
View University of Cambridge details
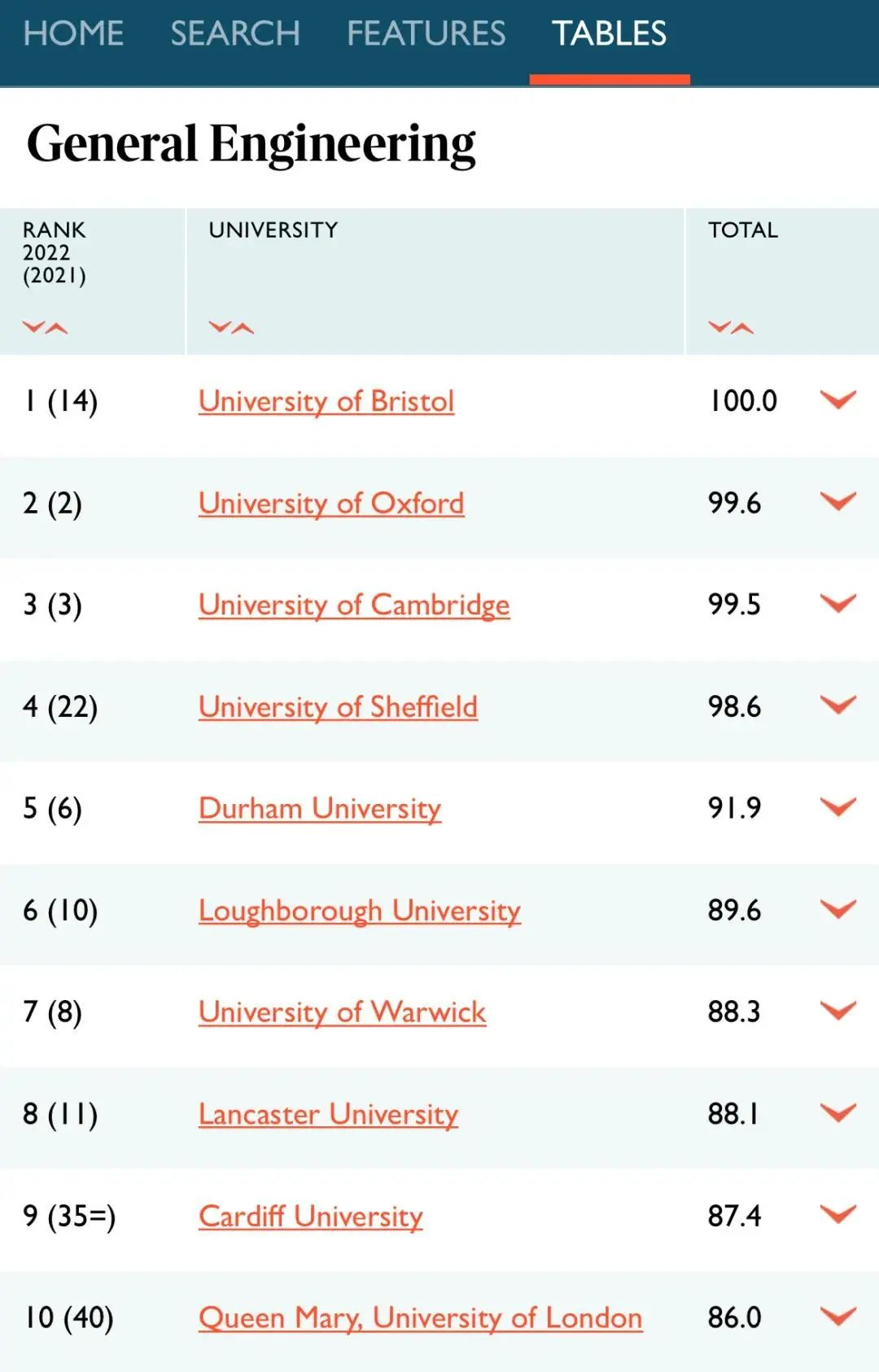354,605
